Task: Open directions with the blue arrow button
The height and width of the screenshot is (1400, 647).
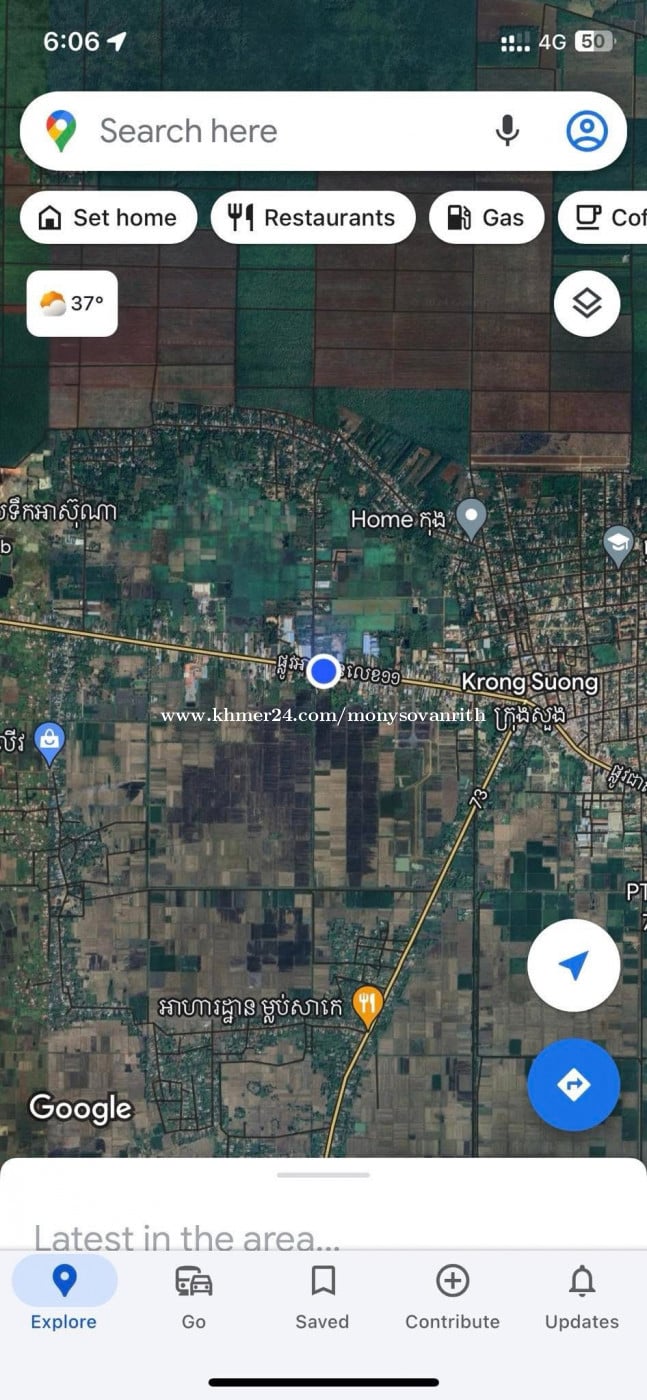Action: (x=573, y=1085)
